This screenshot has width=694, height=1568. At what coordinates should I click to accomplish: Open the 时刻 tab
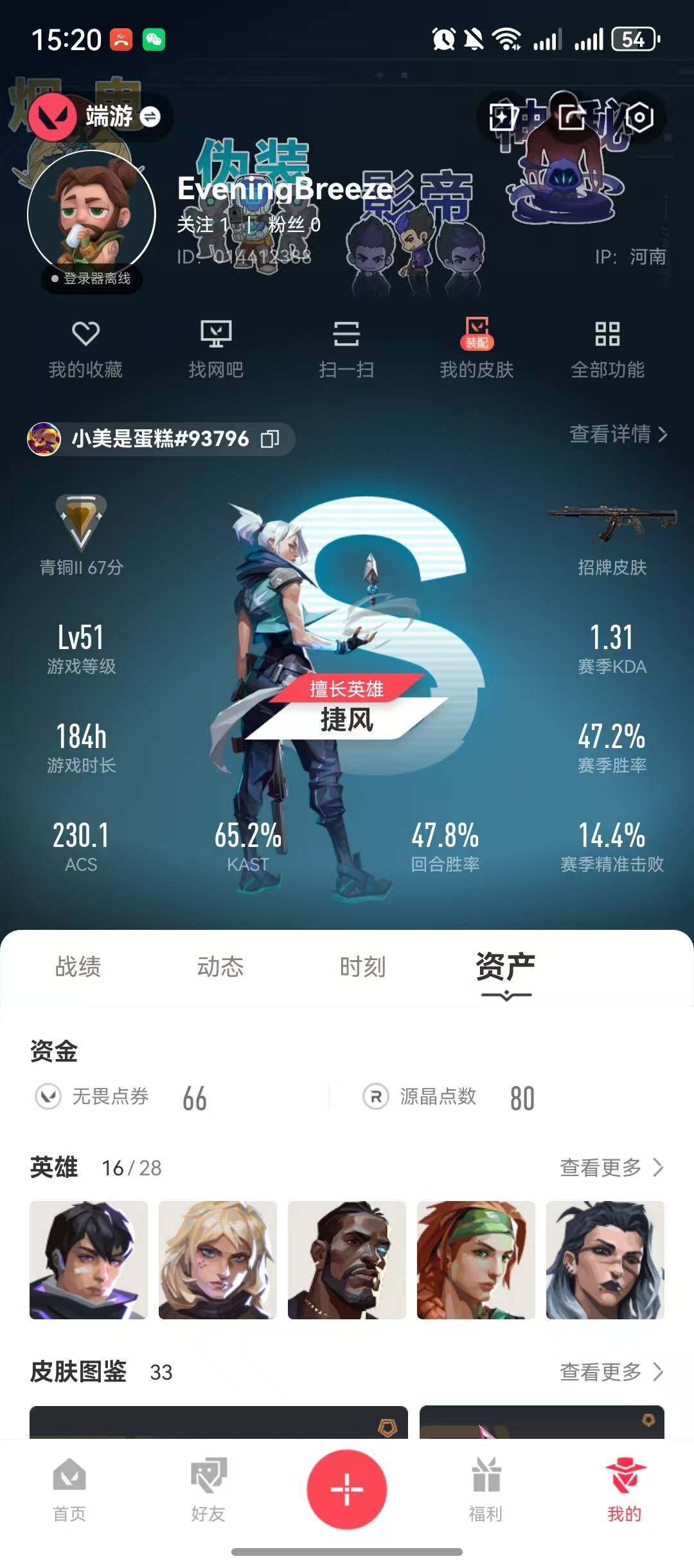(x=364, y=967)
